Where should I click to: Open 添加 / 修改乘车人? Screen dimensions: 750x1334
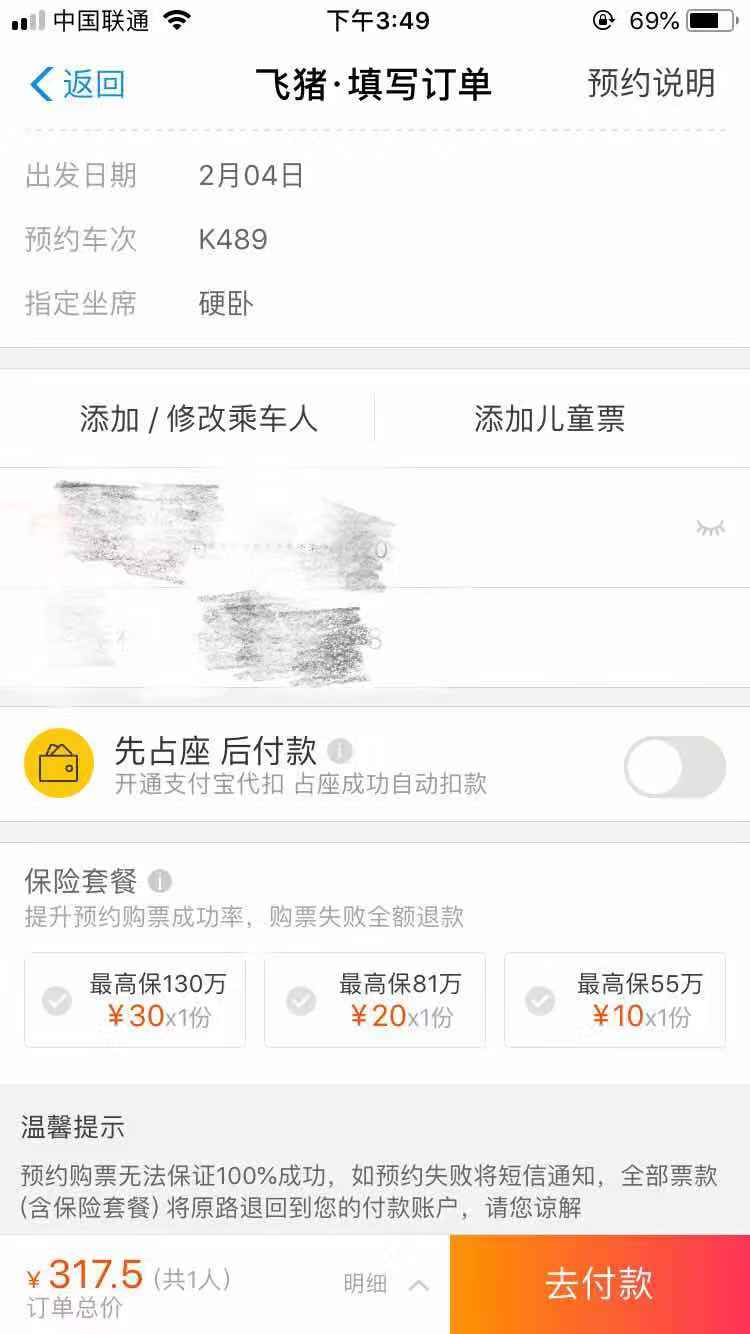pyautogui.click(x=200, y=419)
